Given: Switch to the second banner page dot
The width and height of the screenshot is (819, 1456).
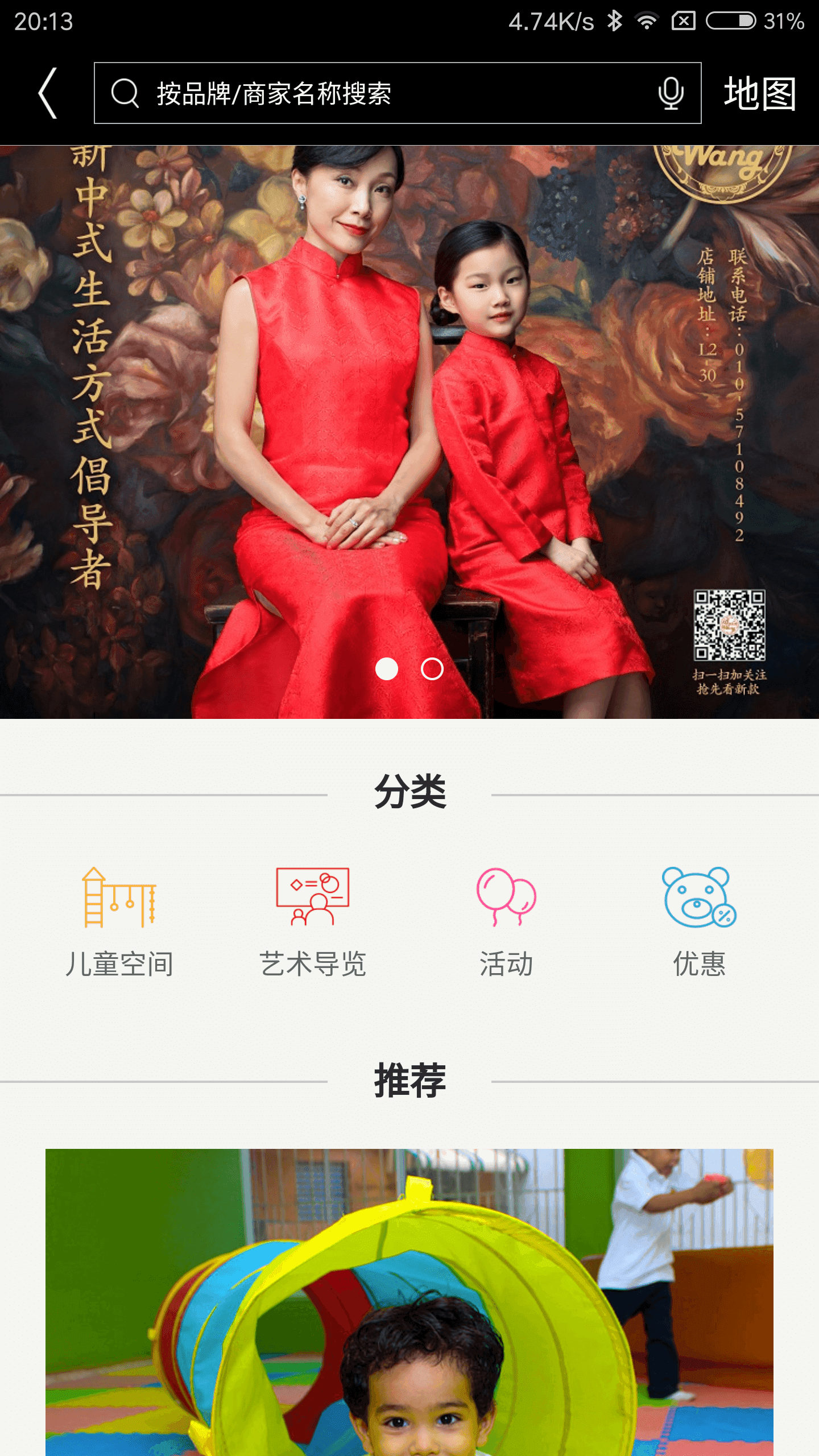Looking at the screenshot, I should [x=432, y=669].
